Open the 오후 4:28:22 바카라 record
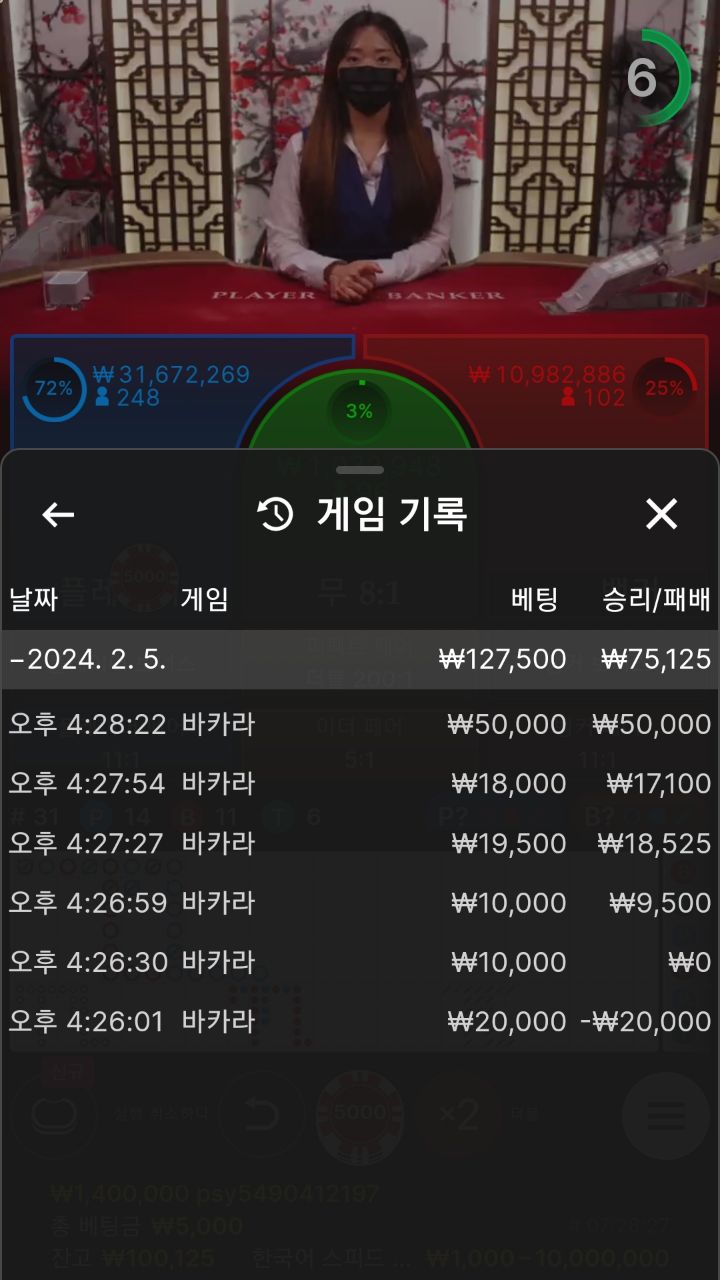720x1280 pixels. pyautogui.click(x=360, y=723)
